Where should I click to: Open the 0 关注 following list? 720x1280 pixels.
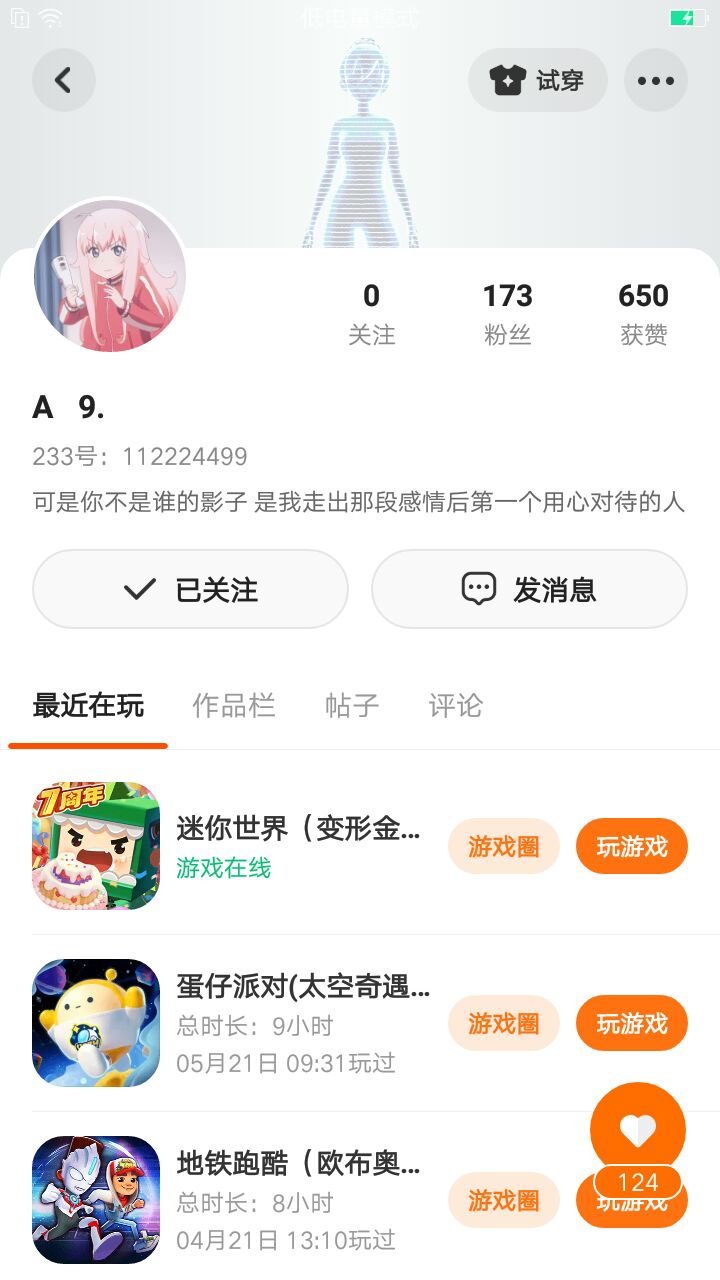pyautogui.click(x=371, y=313)
